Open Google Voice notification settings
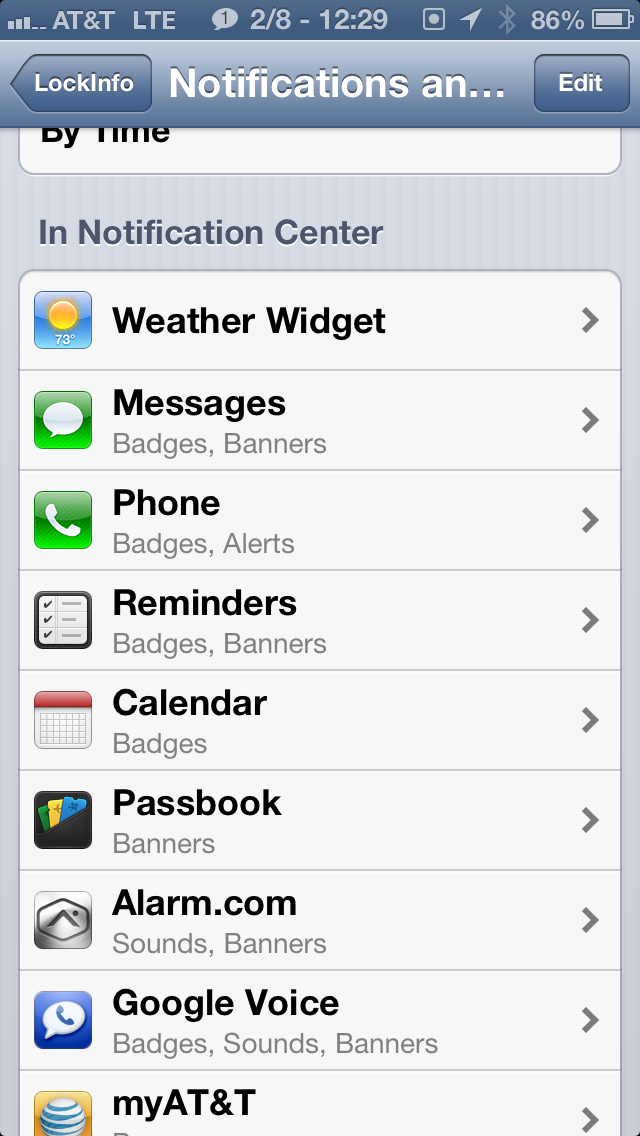The image size is (640, 1136). pos(320,1020)
